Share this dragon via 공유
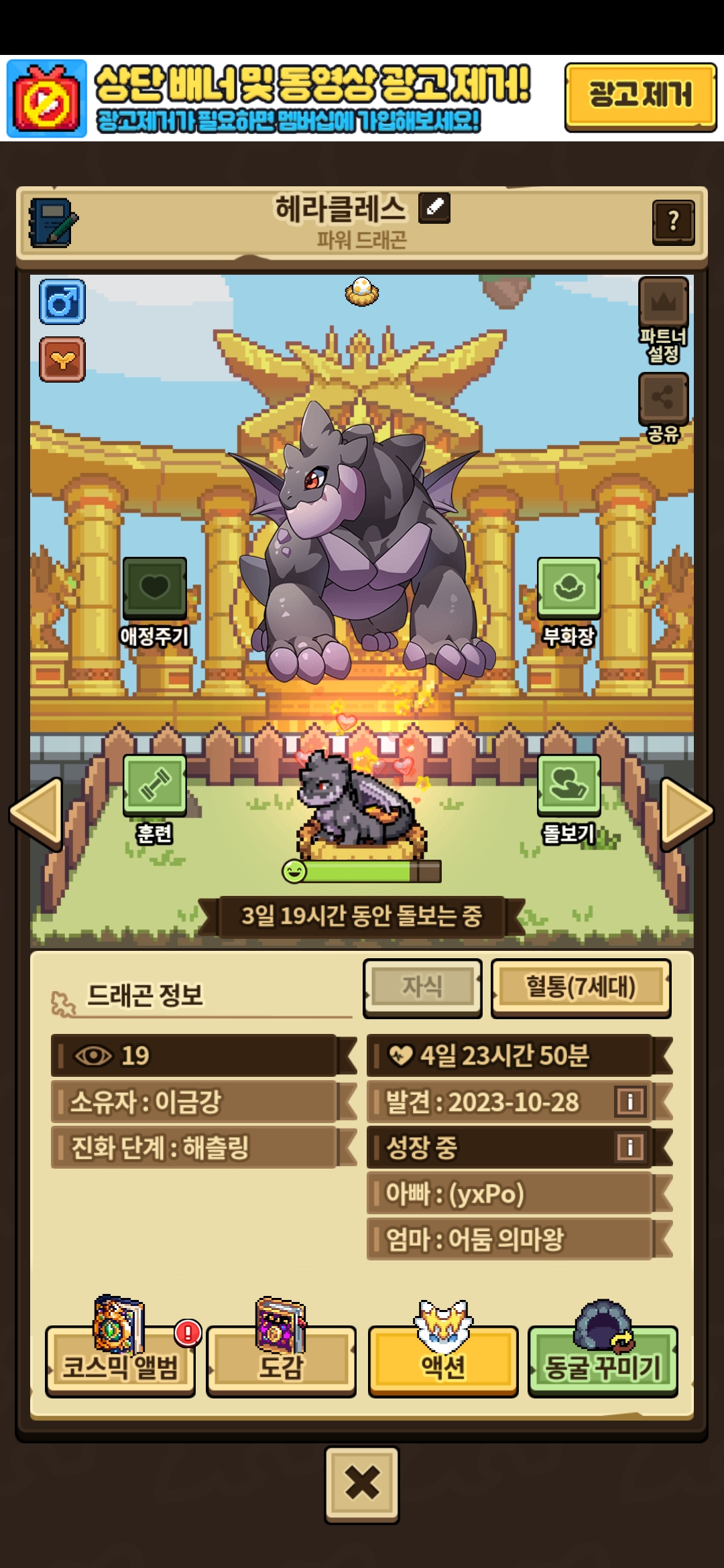Image resolution: width=724 pixels, height=1568 pixels. tap(663, 408)
